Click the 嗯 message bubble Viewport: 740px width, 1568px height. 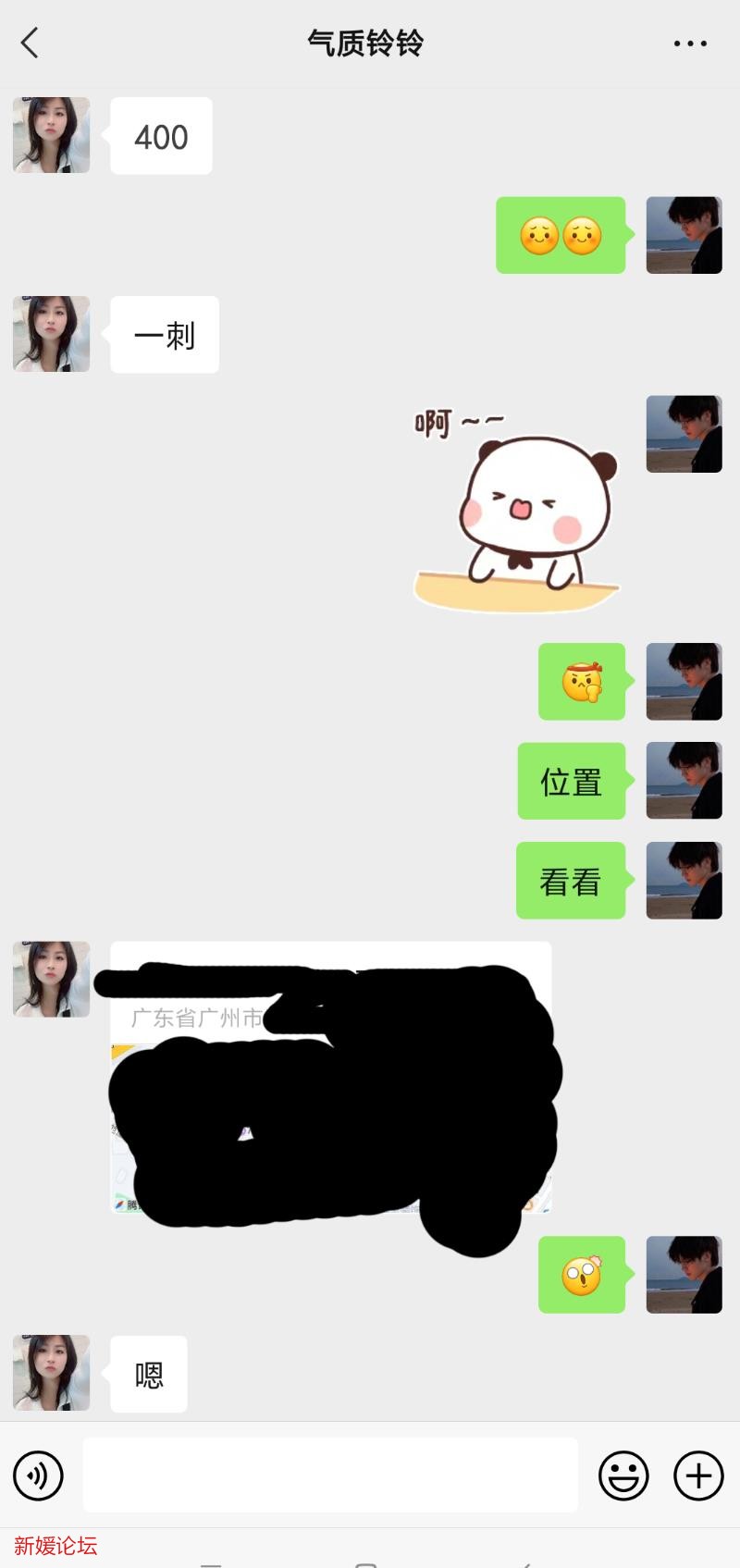[x=149, y=1376]
